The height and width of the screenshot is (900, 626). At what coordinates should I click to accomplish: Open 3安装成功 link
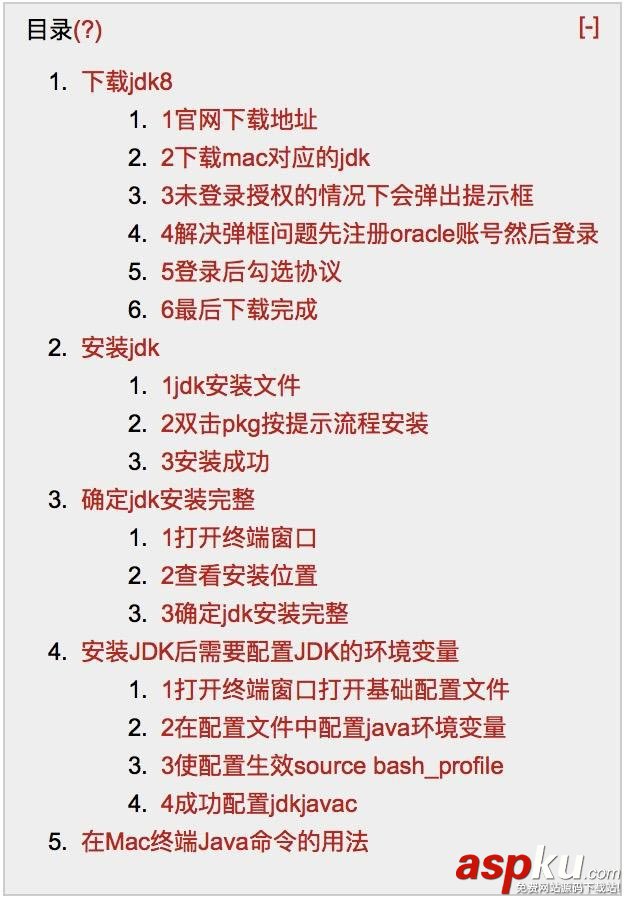point(215,462)
